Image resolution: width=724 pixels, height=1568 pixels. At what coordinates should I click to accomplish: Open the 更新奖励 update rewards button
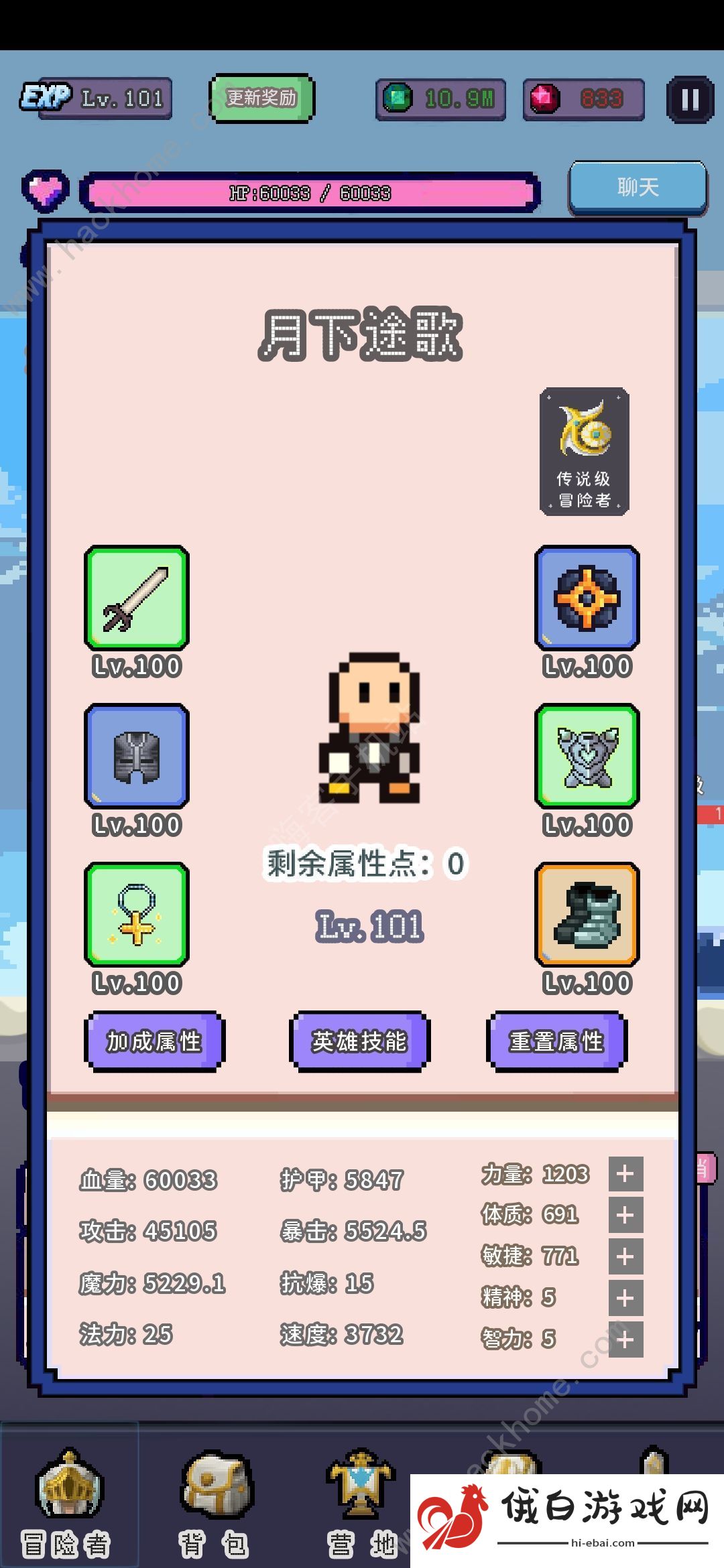tap(261, 99)
